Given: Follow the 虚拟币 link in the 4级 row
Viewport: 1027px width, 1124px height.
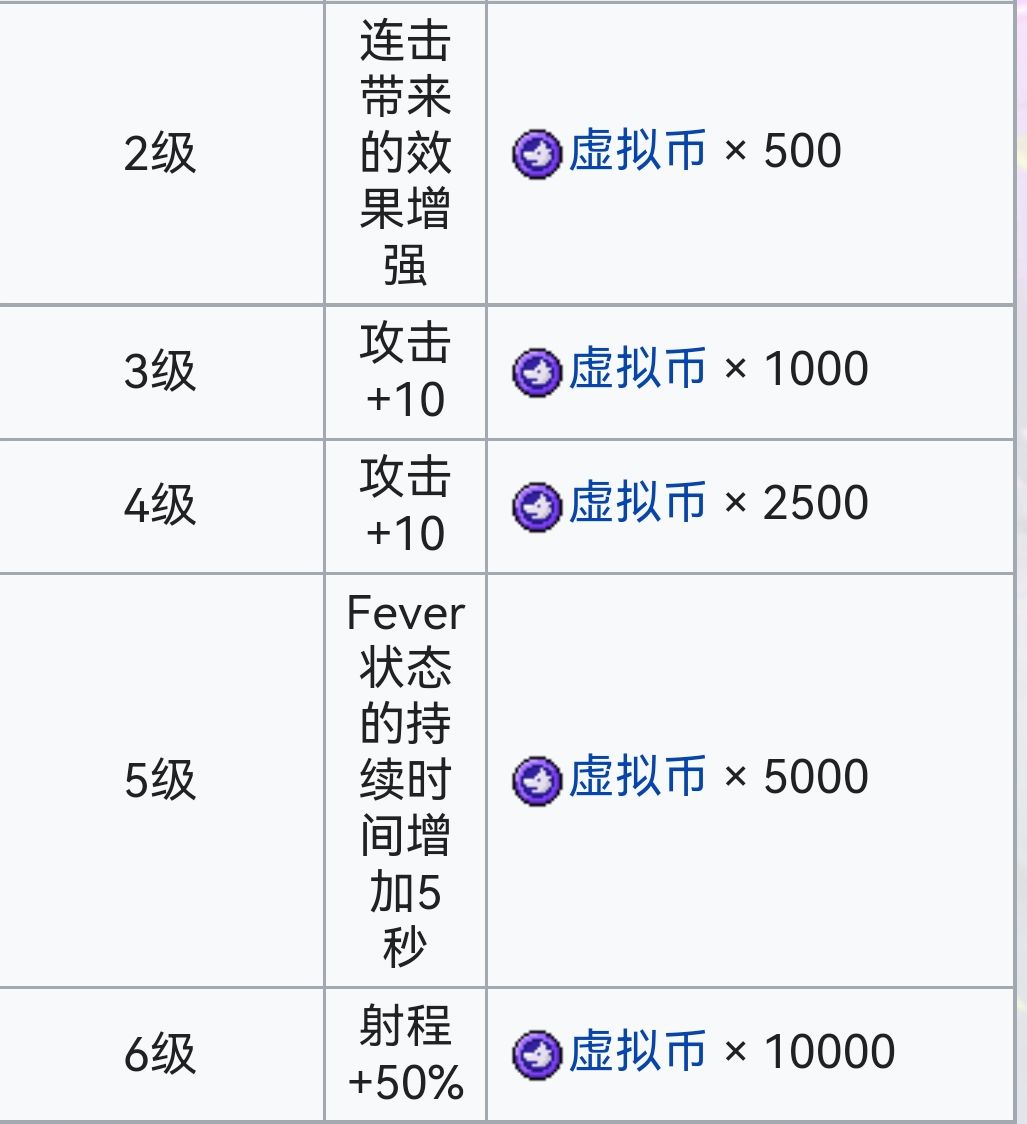Looking at the screenshot, I should (x=637, y=503).
